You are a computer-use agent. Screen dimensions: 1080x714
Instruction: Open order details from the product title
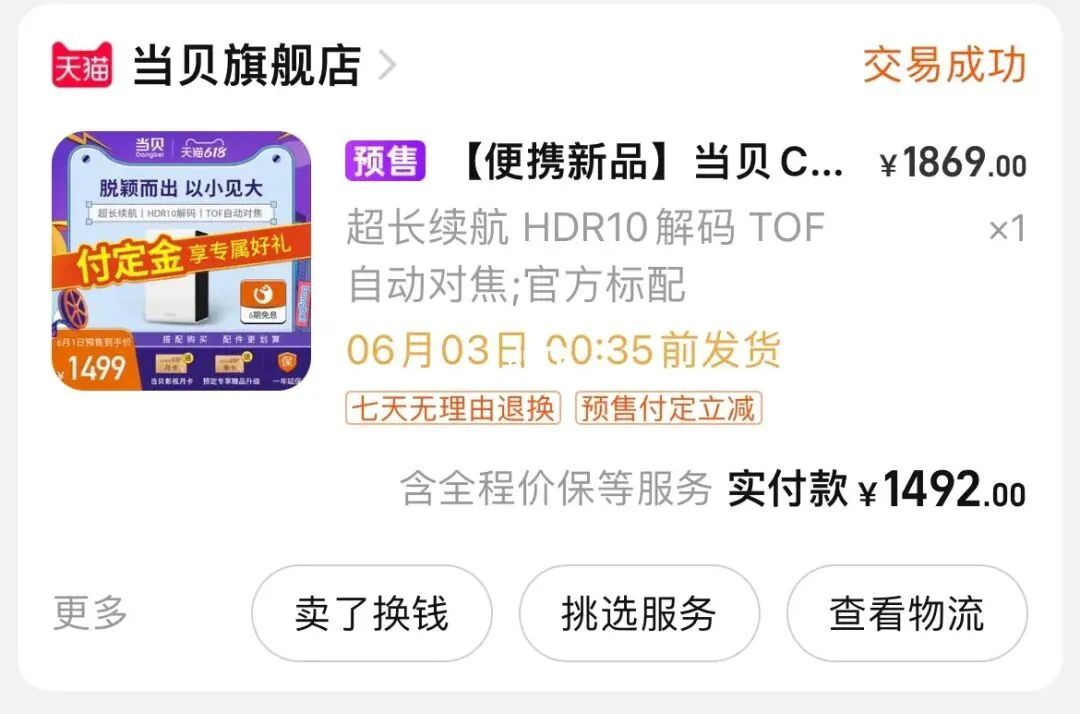(652, 163)
